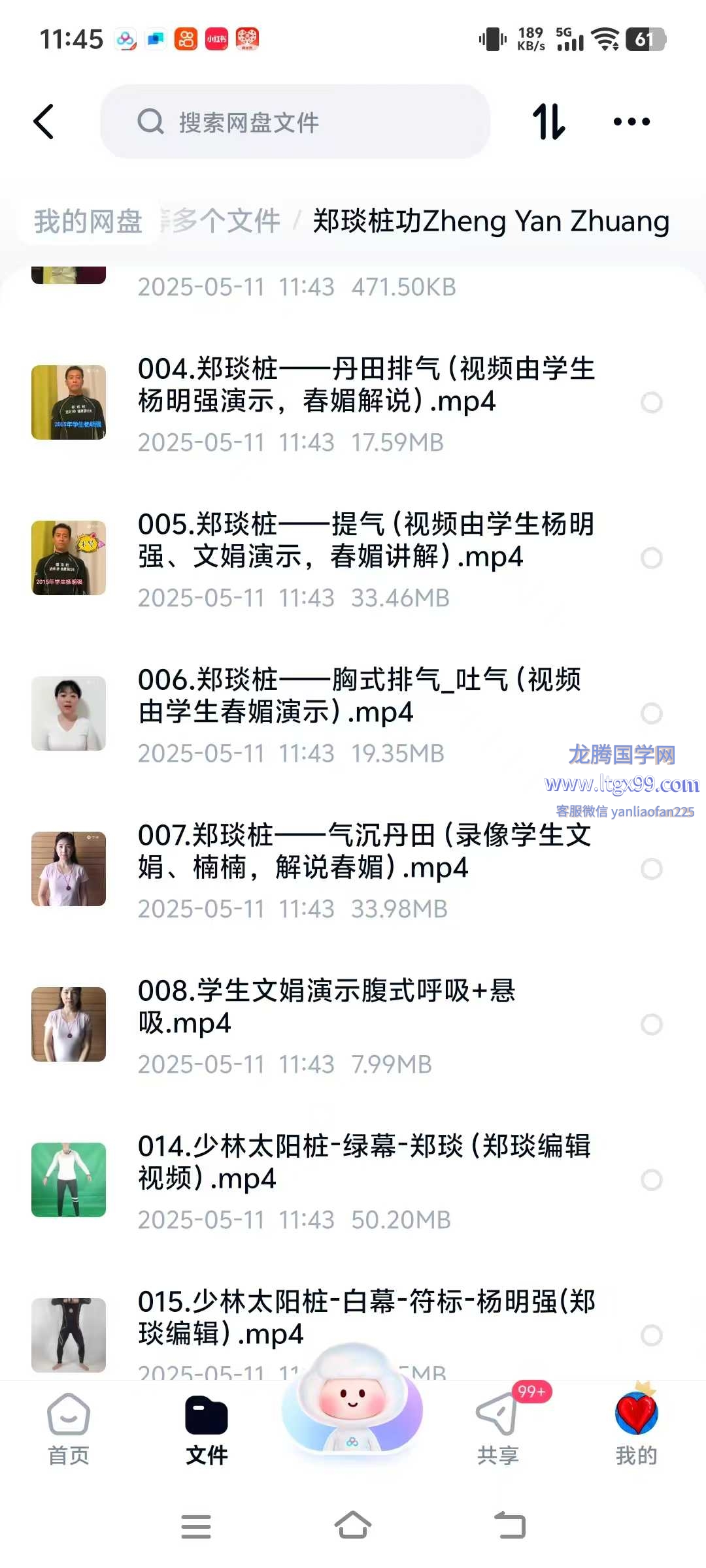Tap the 搜索网盘文件 search box
Screen dimensions: 706x1568
tap(294, 122)
